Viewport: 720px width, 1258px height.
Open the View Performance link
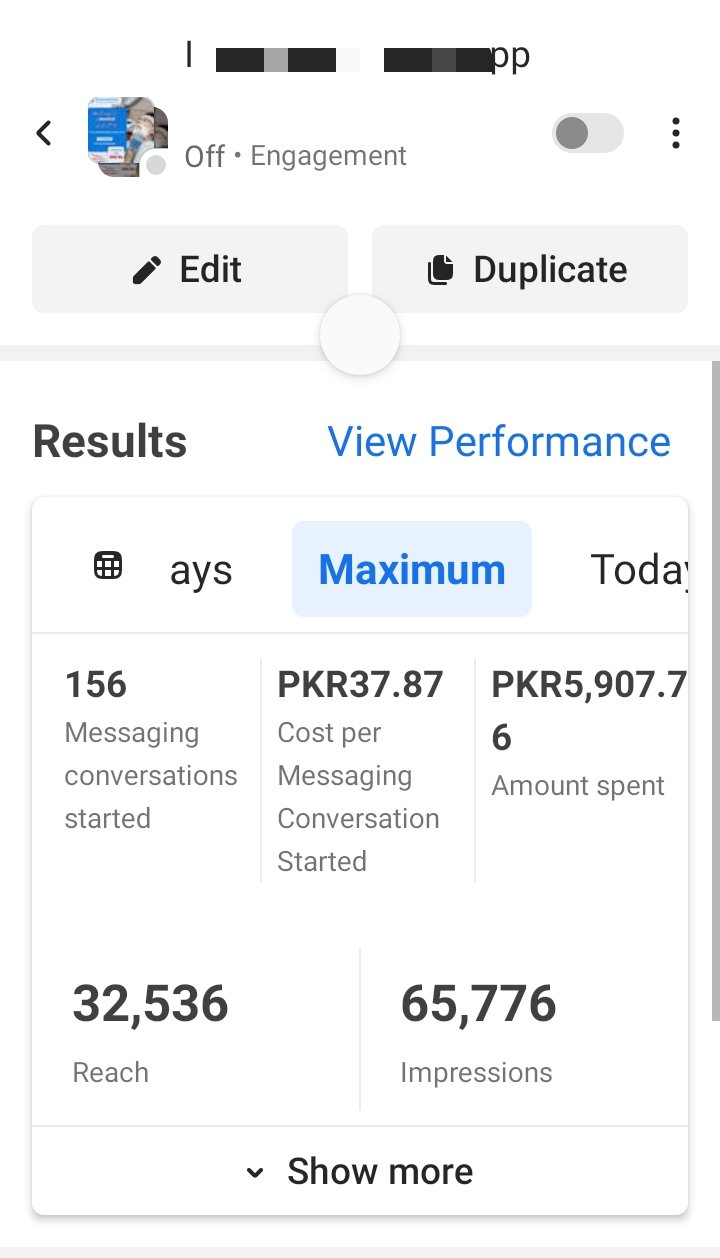click(x=499, y=441)
